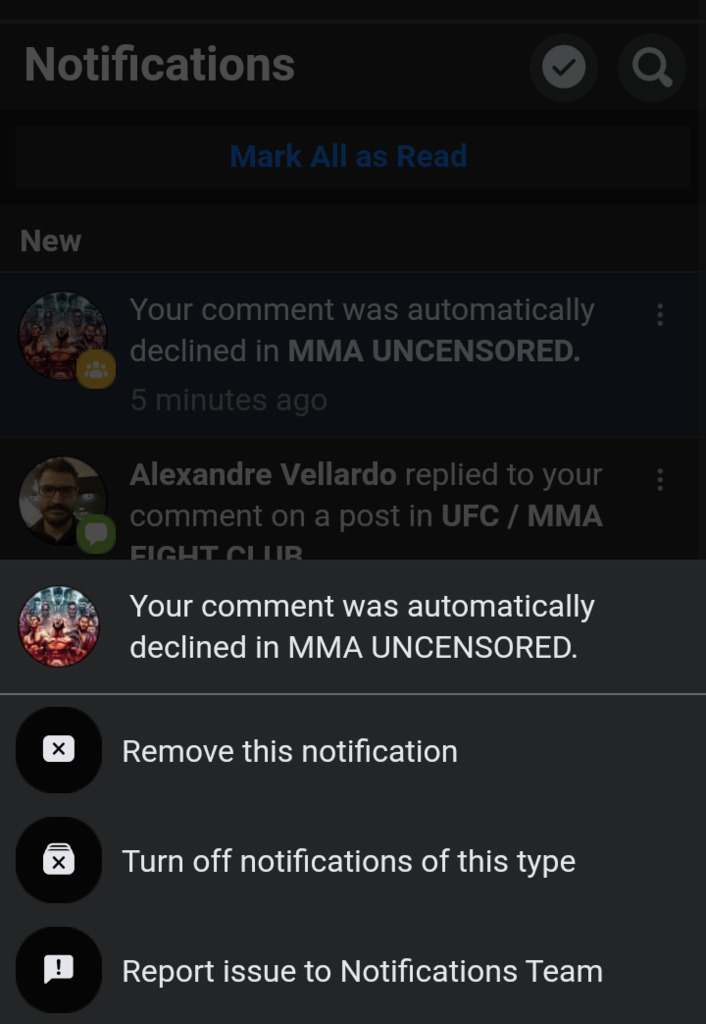Turn off notifications of this type
Screen dimensions: 706x1024
point(347,861)
